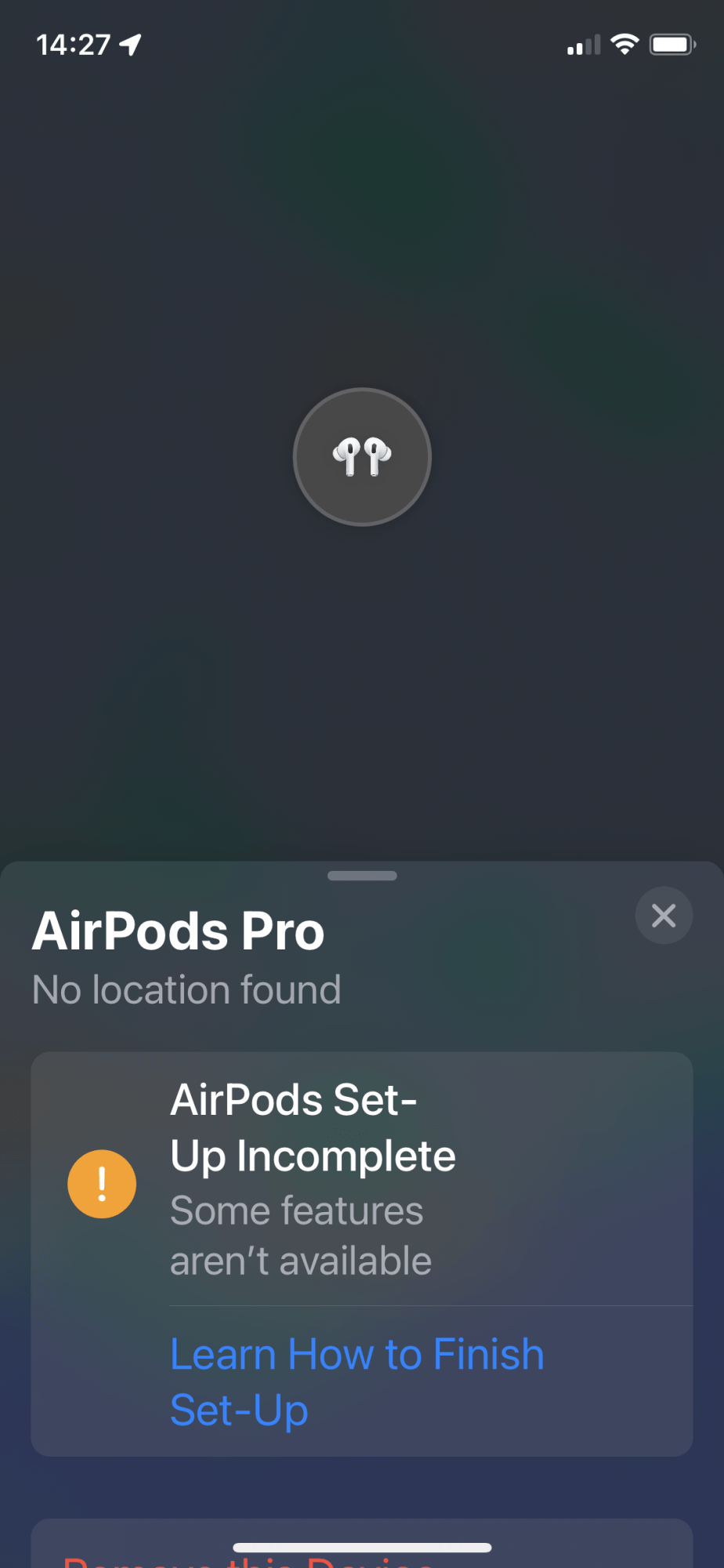Select the Some features aren't available text
Image resolution: width=724 pixels, height=1568 pixels.
coord(300,1235)
